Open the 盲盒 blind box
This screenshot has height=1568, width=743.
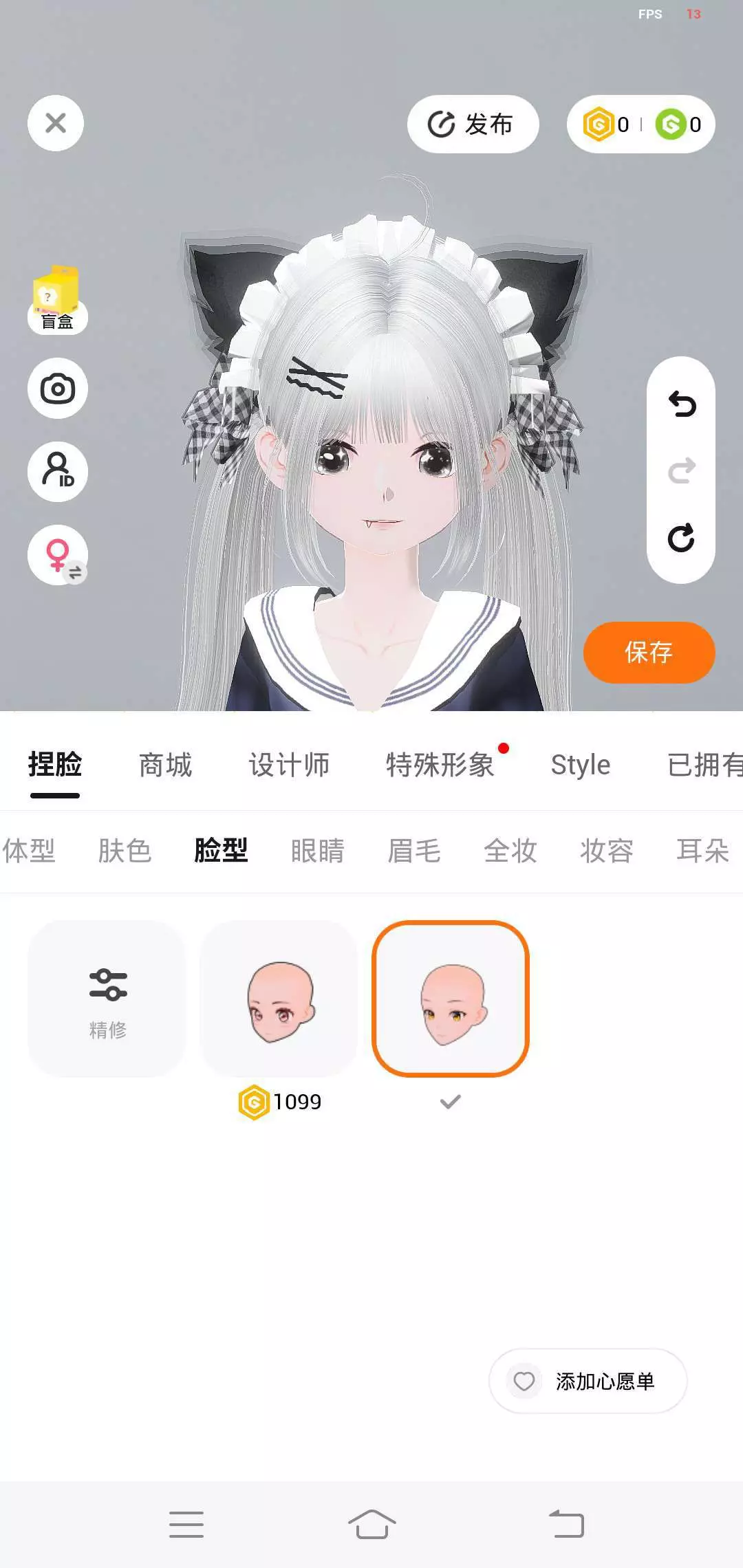click(57, 300)
